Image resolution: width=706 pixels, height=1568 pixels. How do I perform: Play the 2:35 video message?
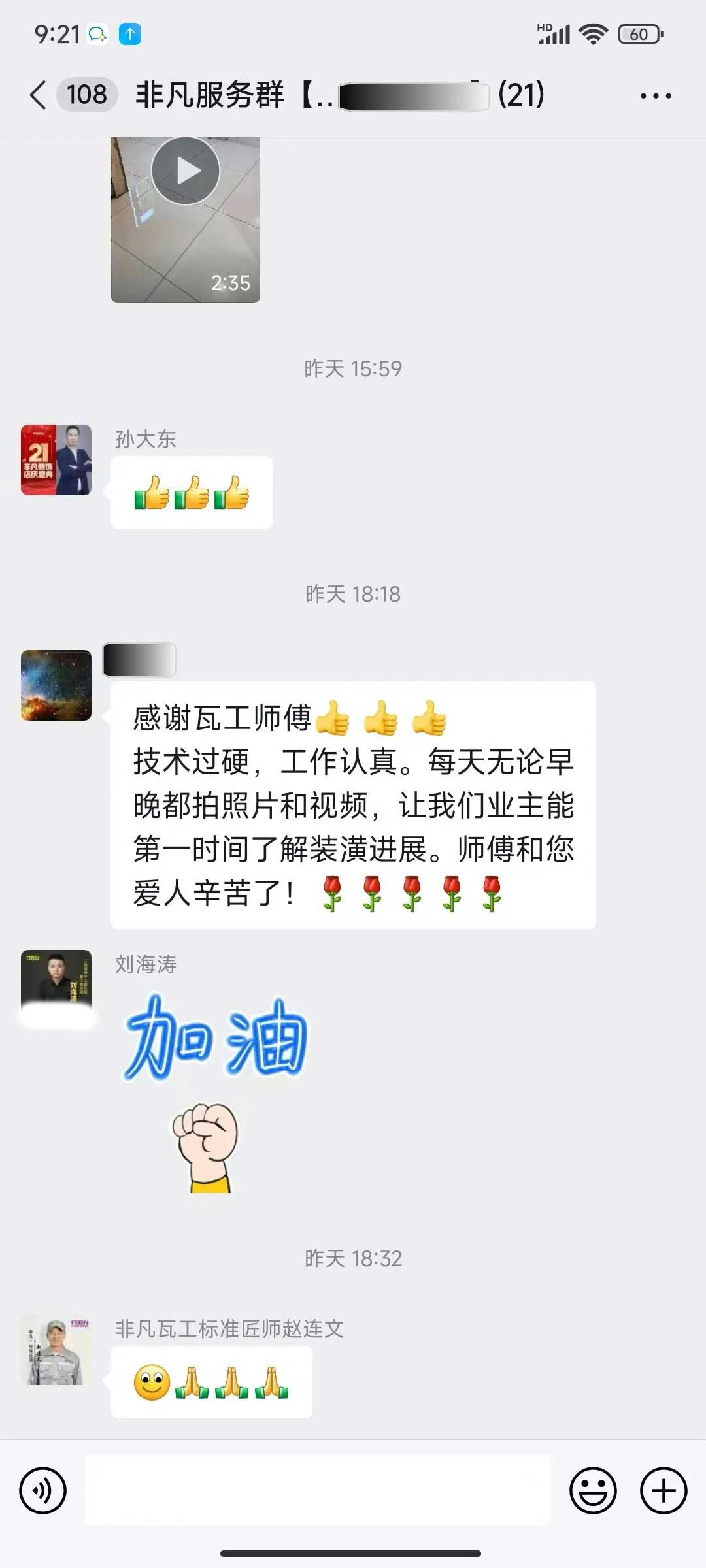[x=186, y=172]
